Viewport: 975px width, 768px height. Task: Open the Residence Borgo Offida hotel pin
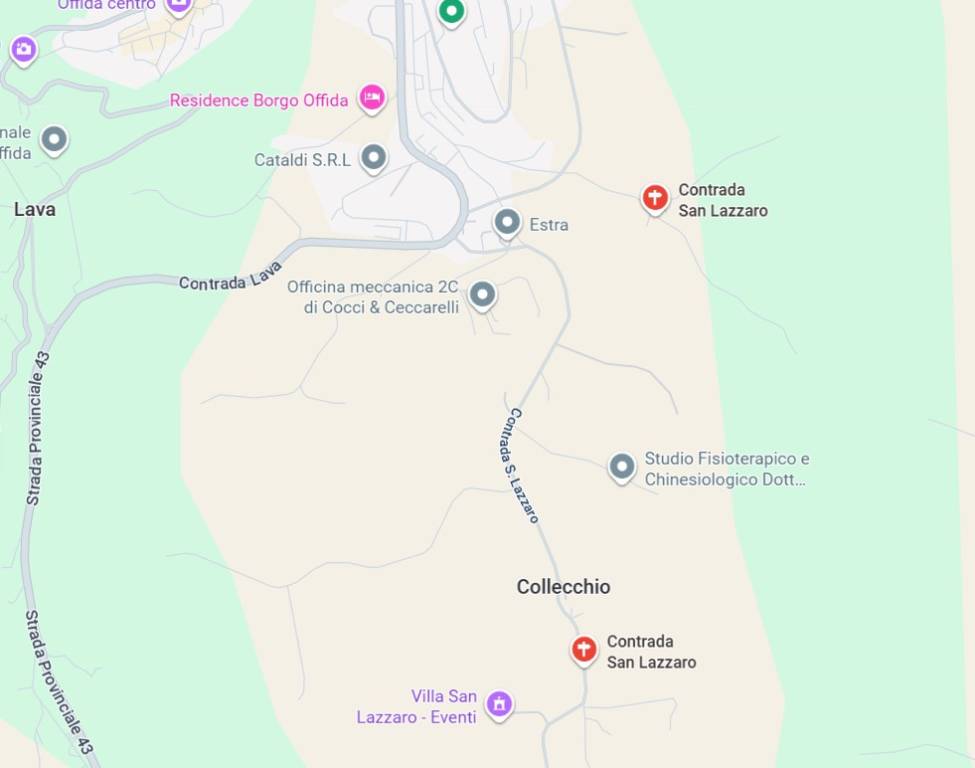372,97
